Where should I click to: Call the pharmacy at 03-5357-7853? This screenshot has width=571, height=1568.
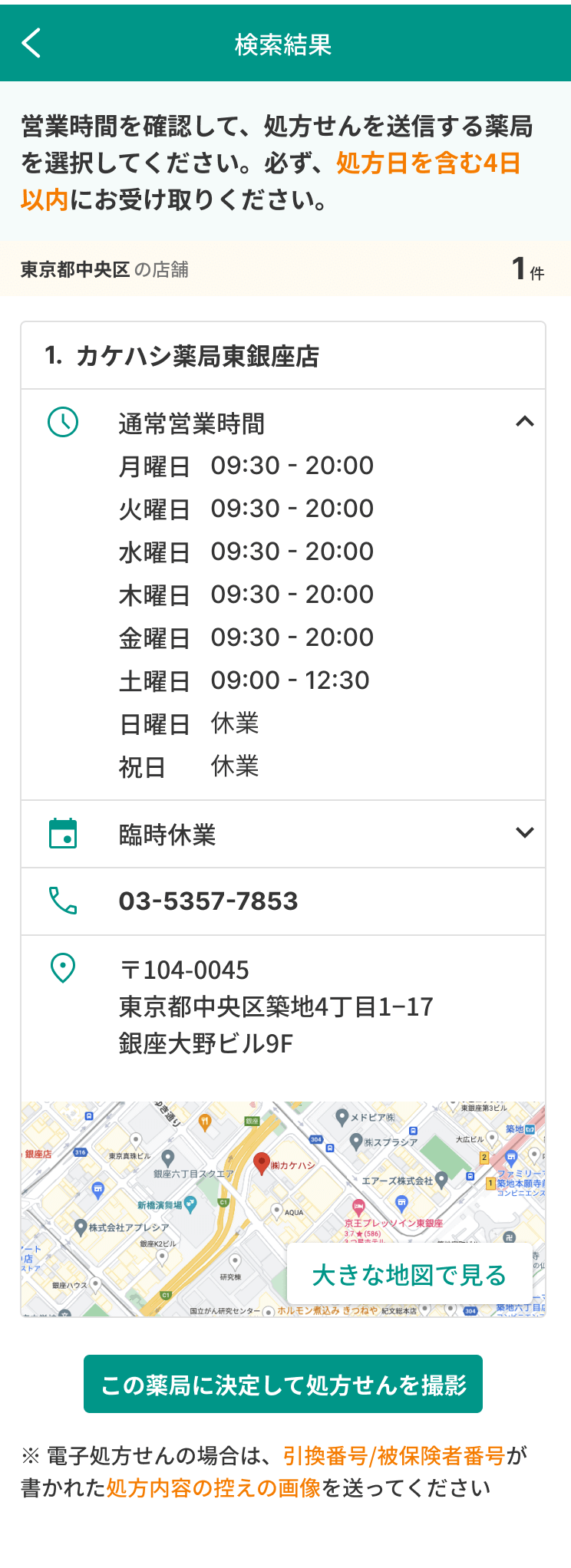tap(208, 901)
